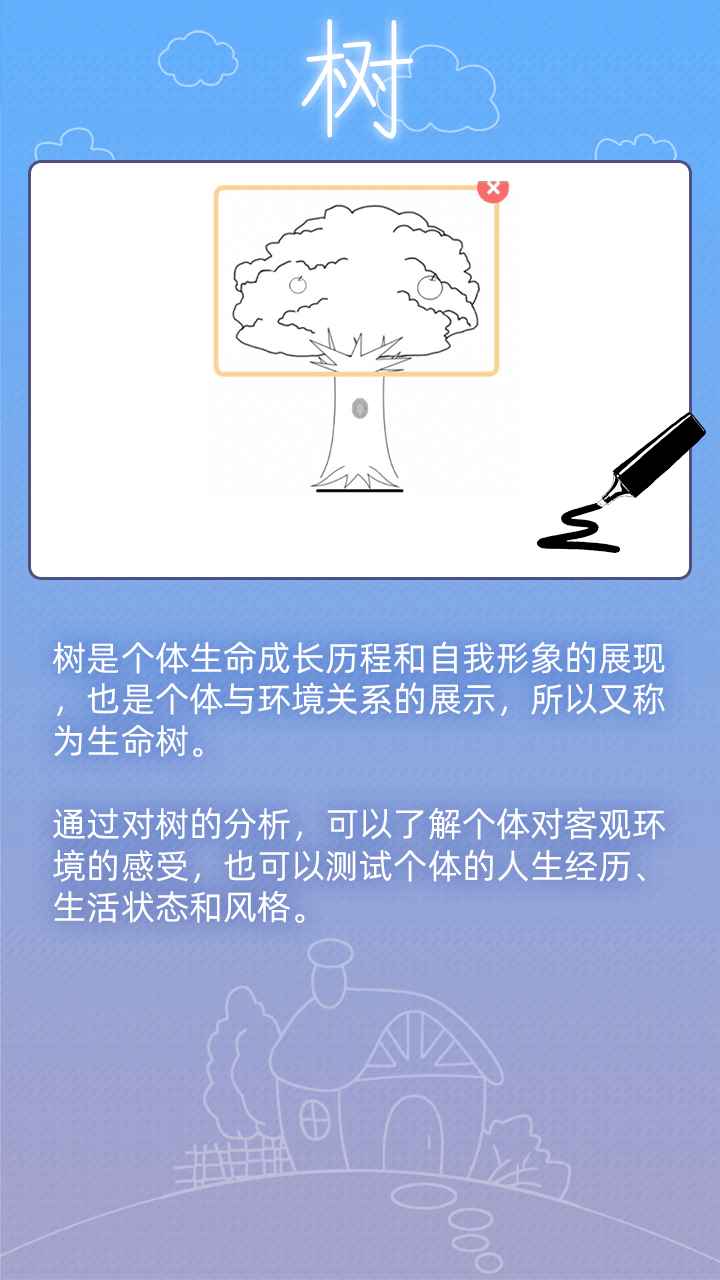Dismiss the tree example overlay

(492, 190)
